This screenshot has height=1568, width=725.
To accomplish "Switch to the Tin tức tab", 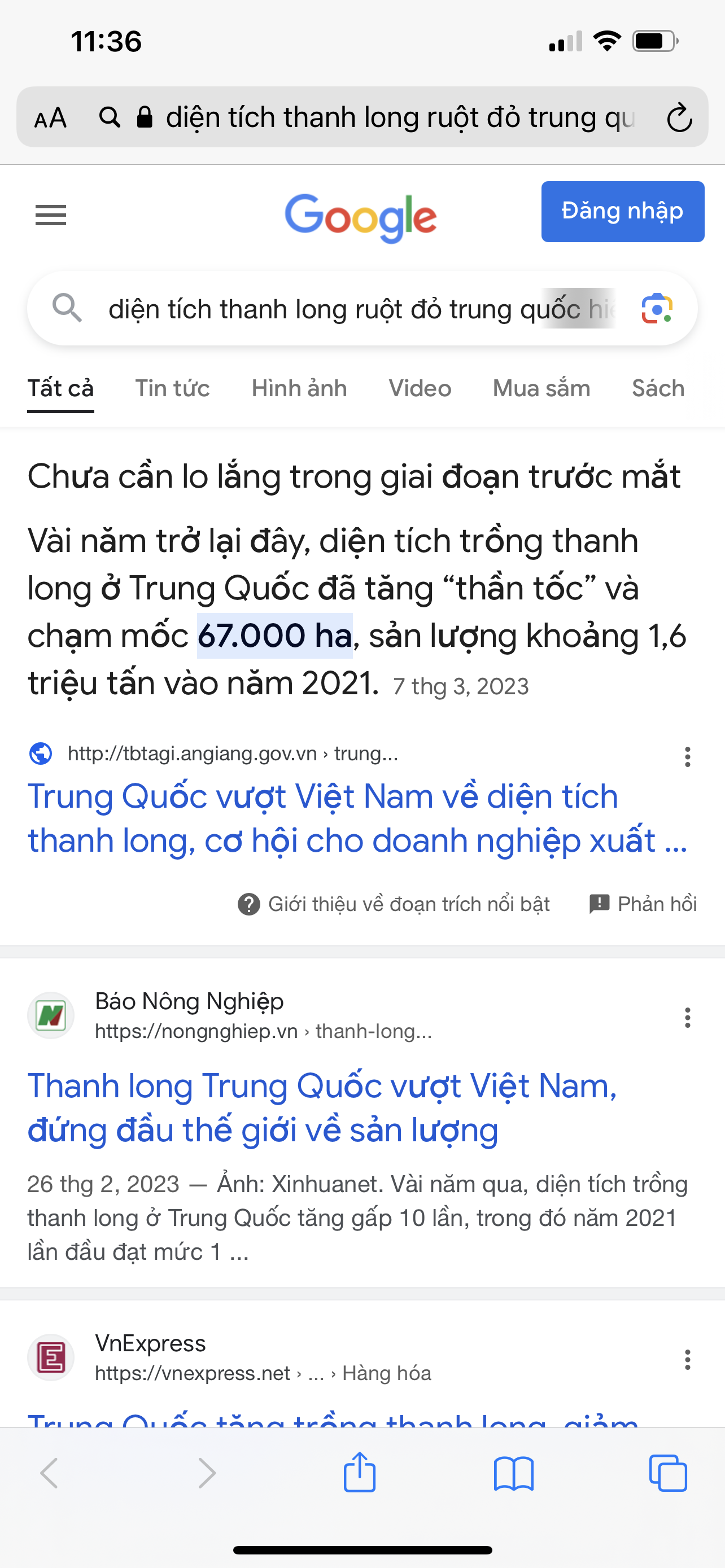I will (x=172, y=388).
